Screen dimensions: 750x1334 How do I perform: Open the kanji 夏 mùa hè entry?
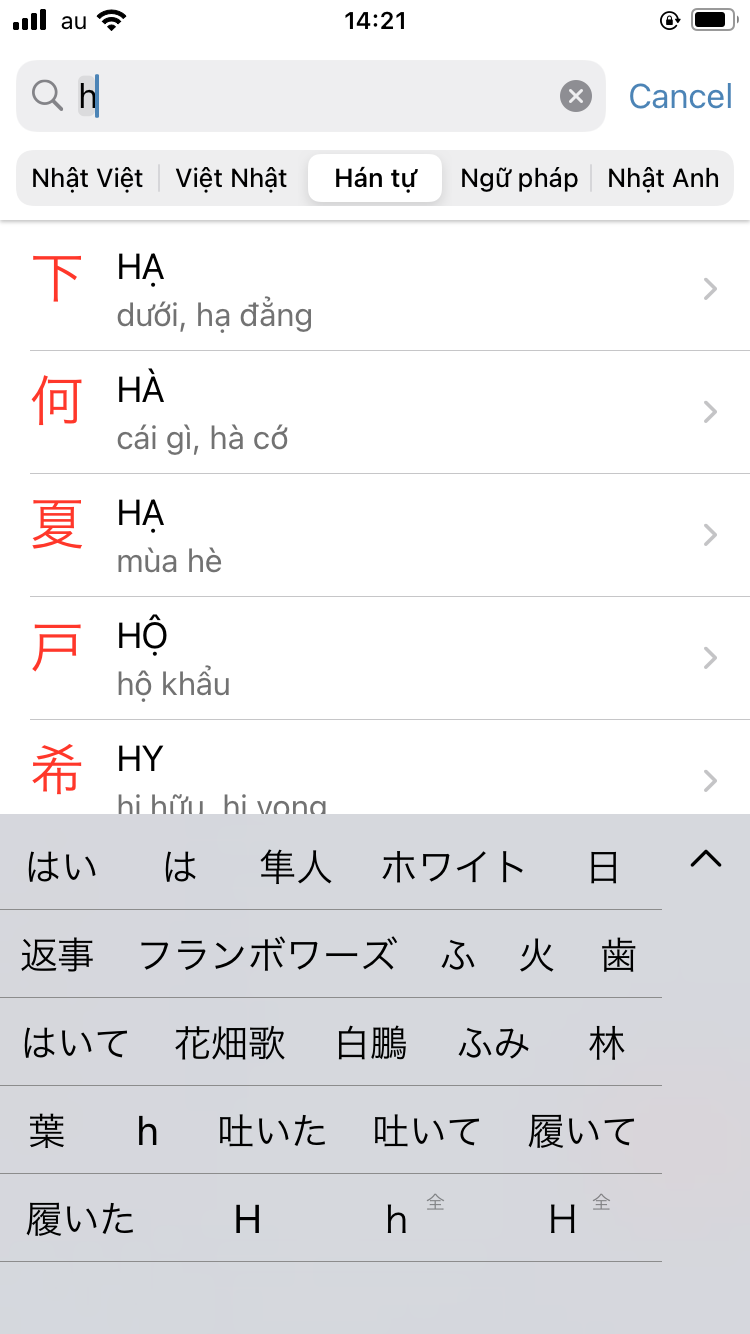(375, 535)
